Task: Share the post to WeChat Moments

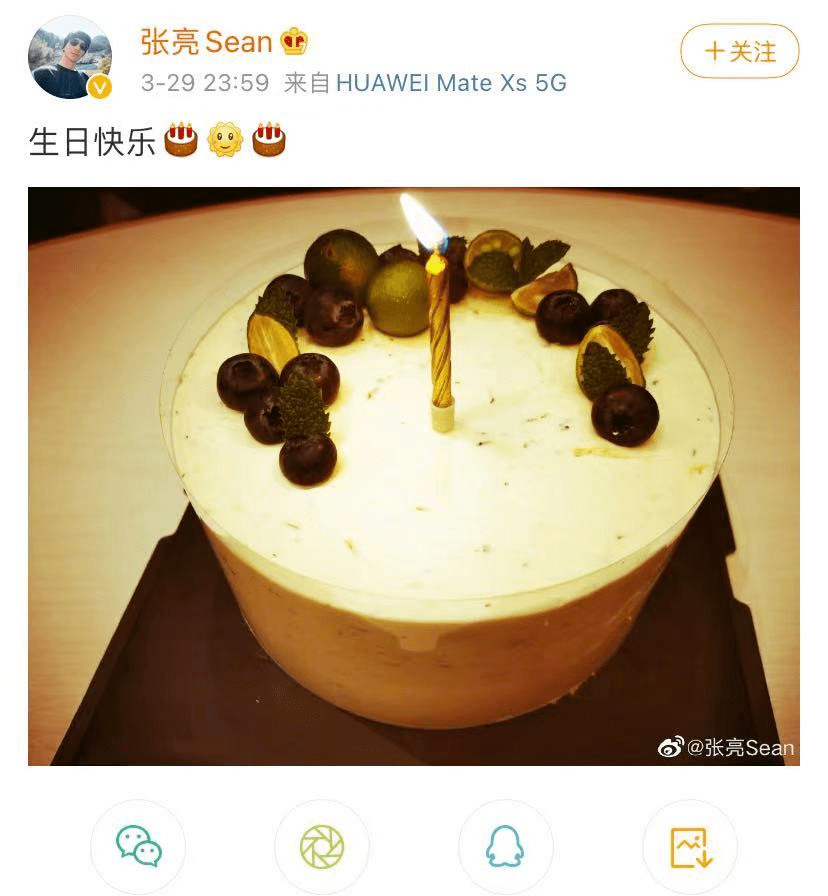Action: (x=322, y=846)
